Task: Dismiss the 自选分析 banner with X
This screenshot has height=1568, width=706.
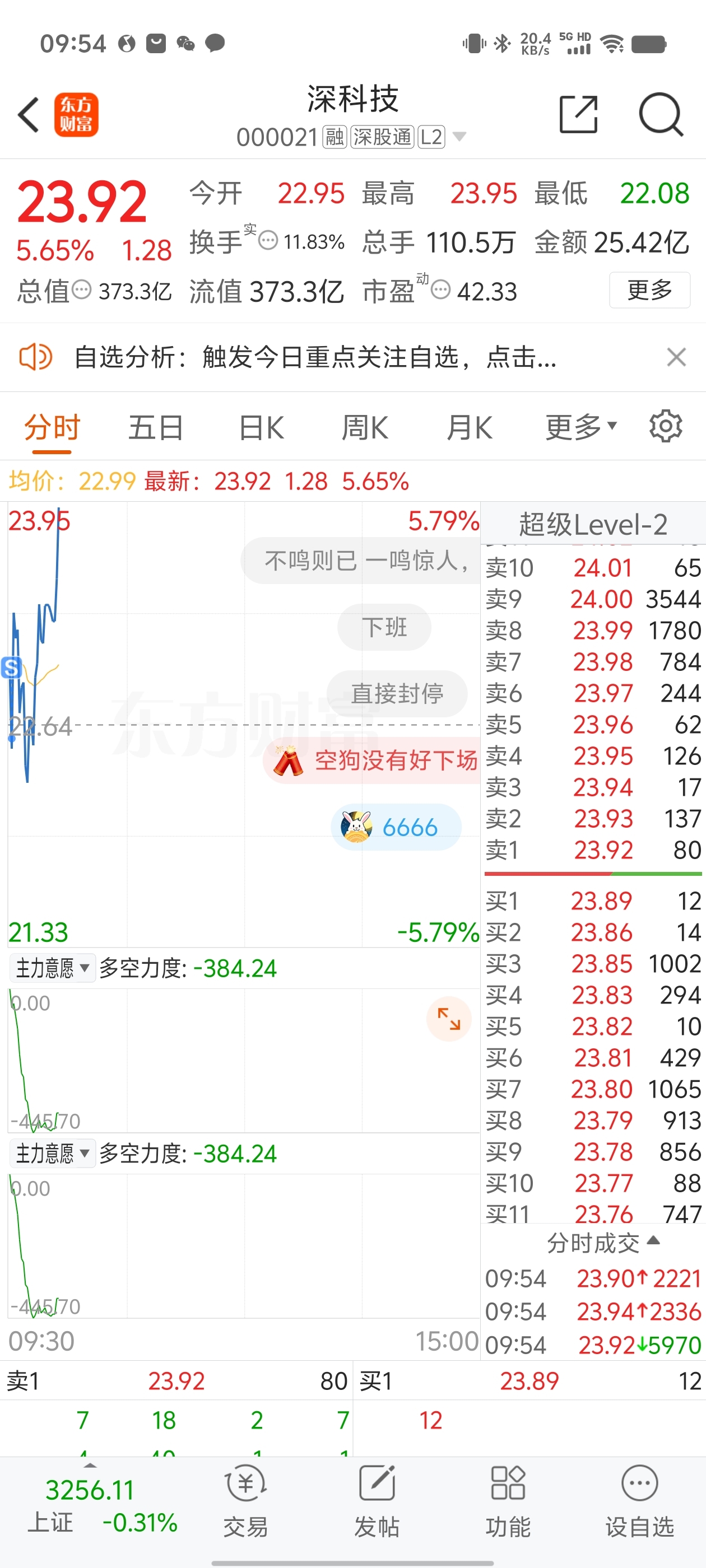Action: click(x=676, y=357)
